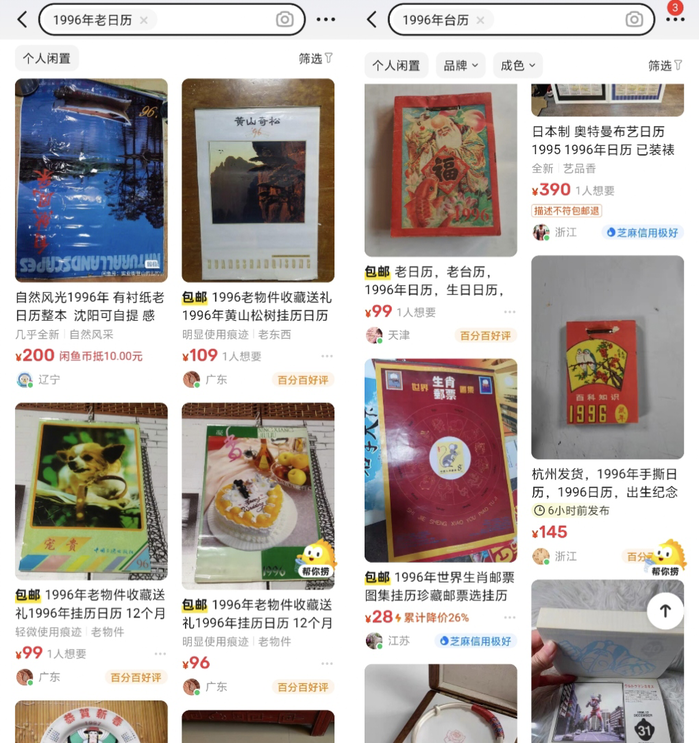Open the 杭州发货 1996年手撕日历 listing
The image size is (699, 743).
[x=607, y=358]
